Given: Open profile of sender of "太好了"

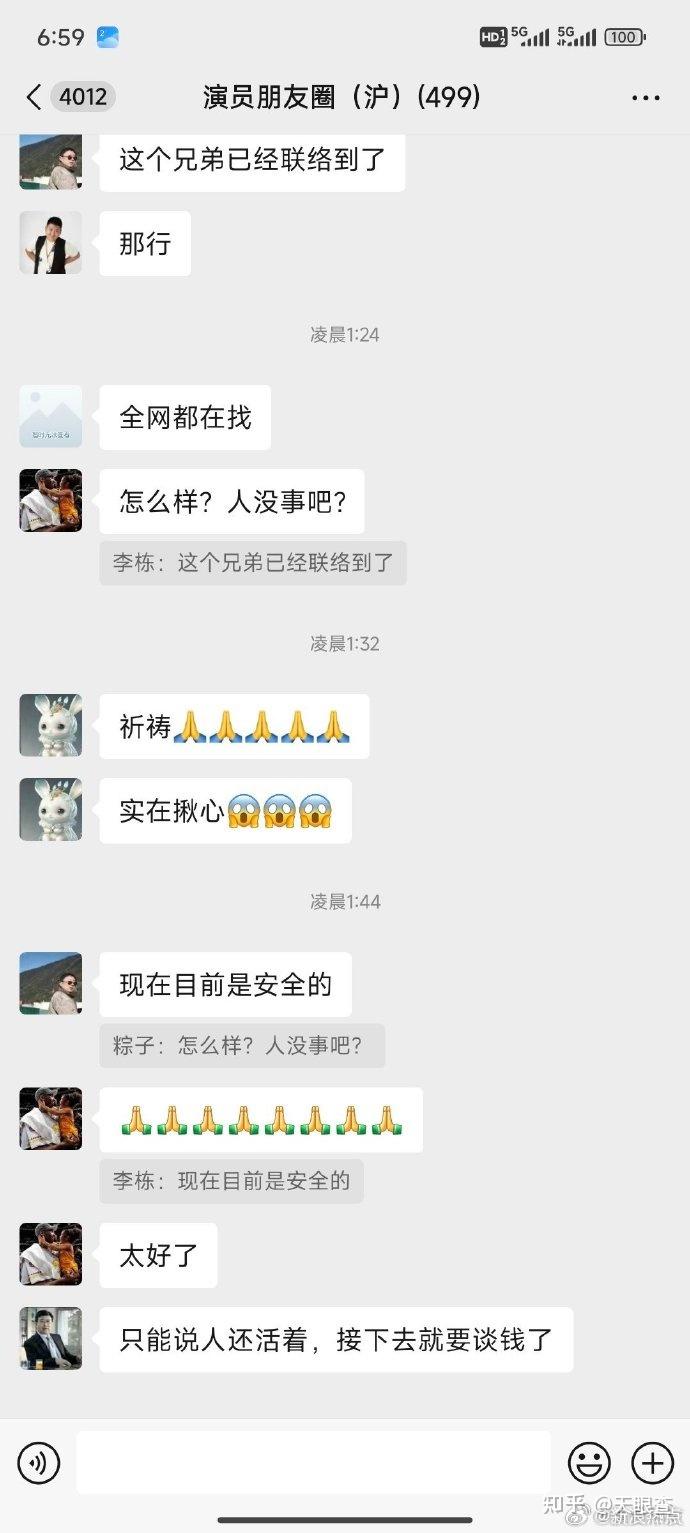Looking at the screenshot, I should pos(51,1254).
